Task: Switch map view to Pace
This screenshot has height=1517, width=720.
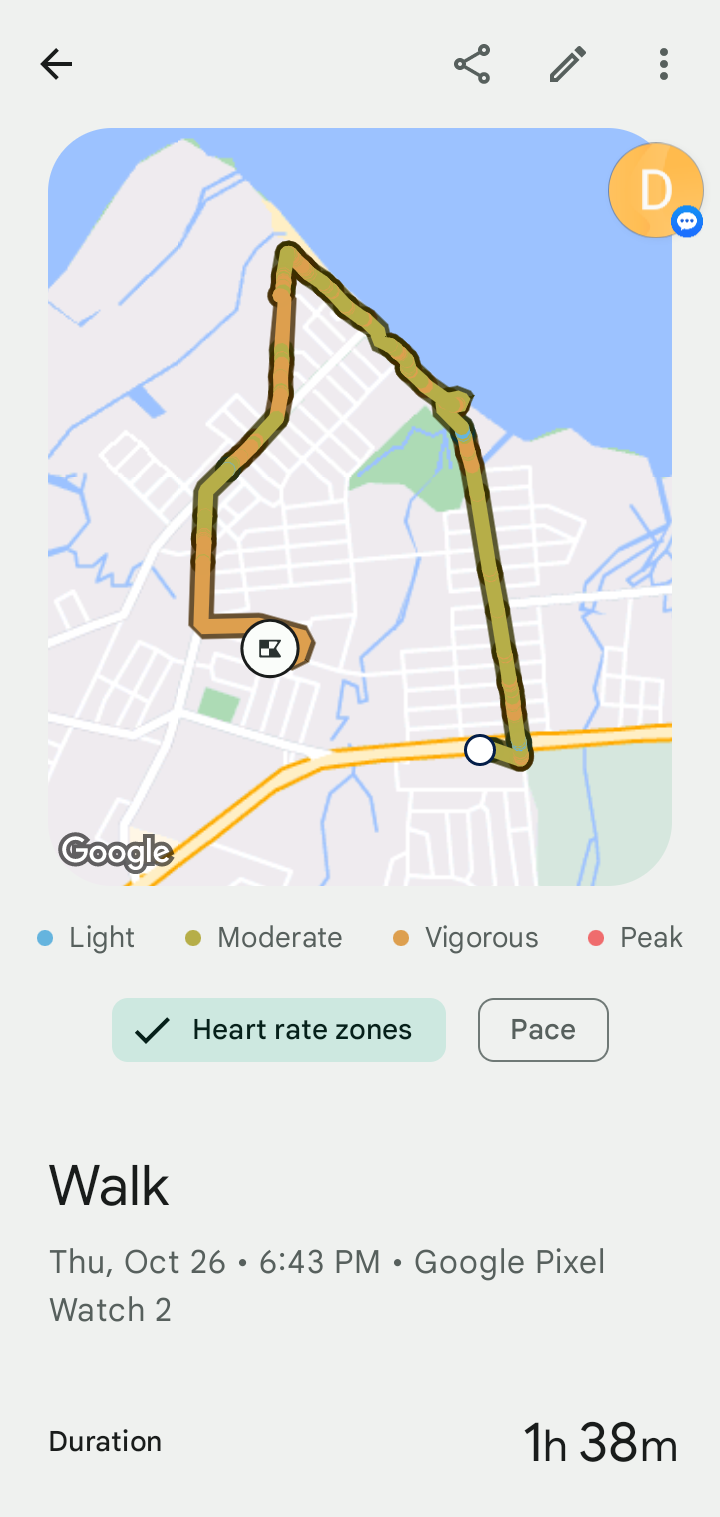Action: point(543,1030)
